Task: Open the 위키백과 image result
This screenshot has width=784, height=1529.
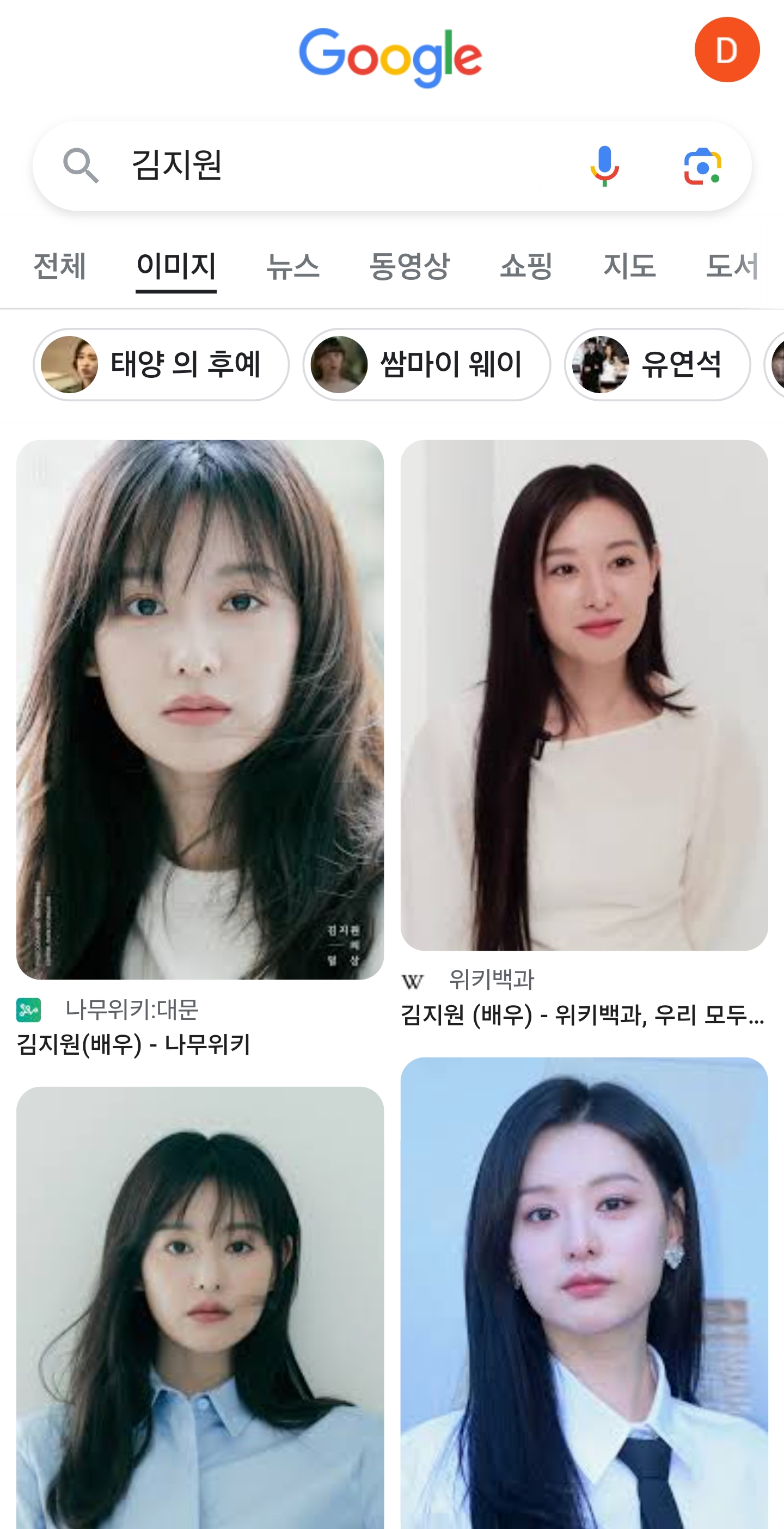Action: pyautogui.click(x=584, y=695)
